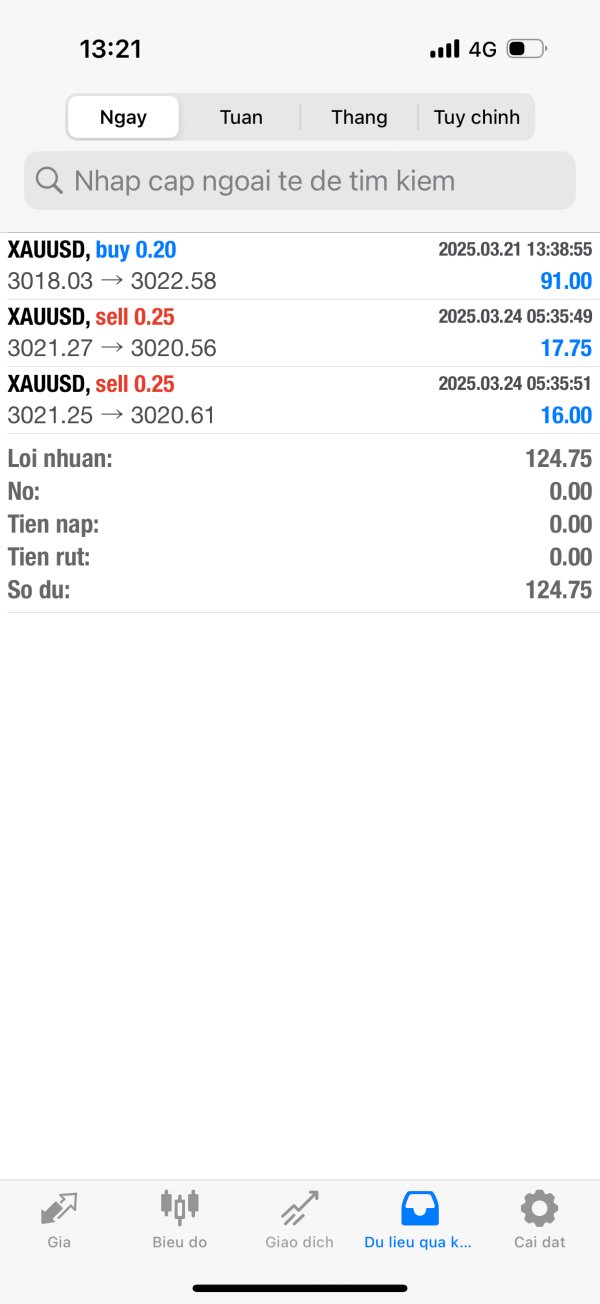This screenshot has height=1304, width=600.
Task: Open the XAUUSD sell trade with 16.00 profit
Action: [x=300, y=400]
